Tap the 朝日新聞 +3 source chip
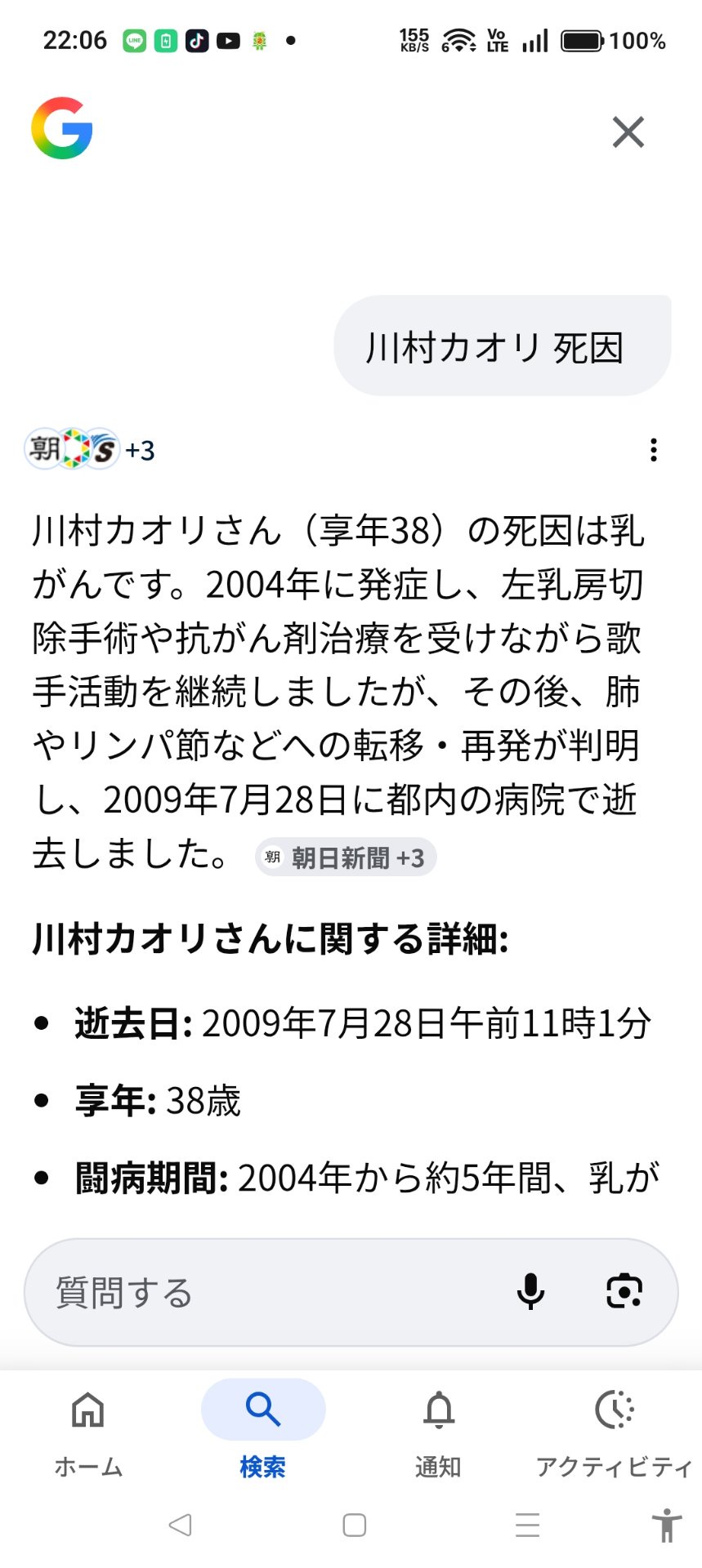Viewport: 702px width, 1568px height. [x=346, y=857]
